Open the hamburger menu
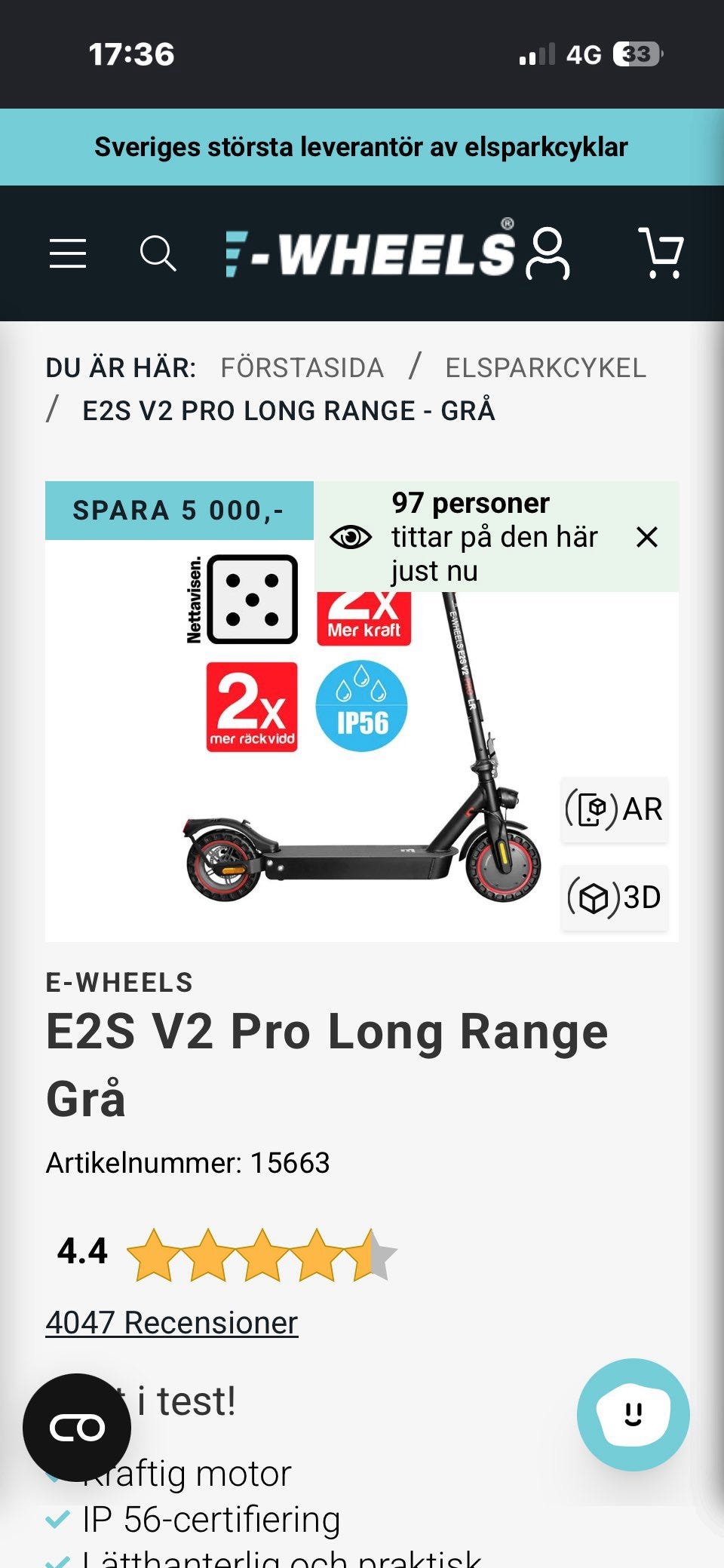 68,253
